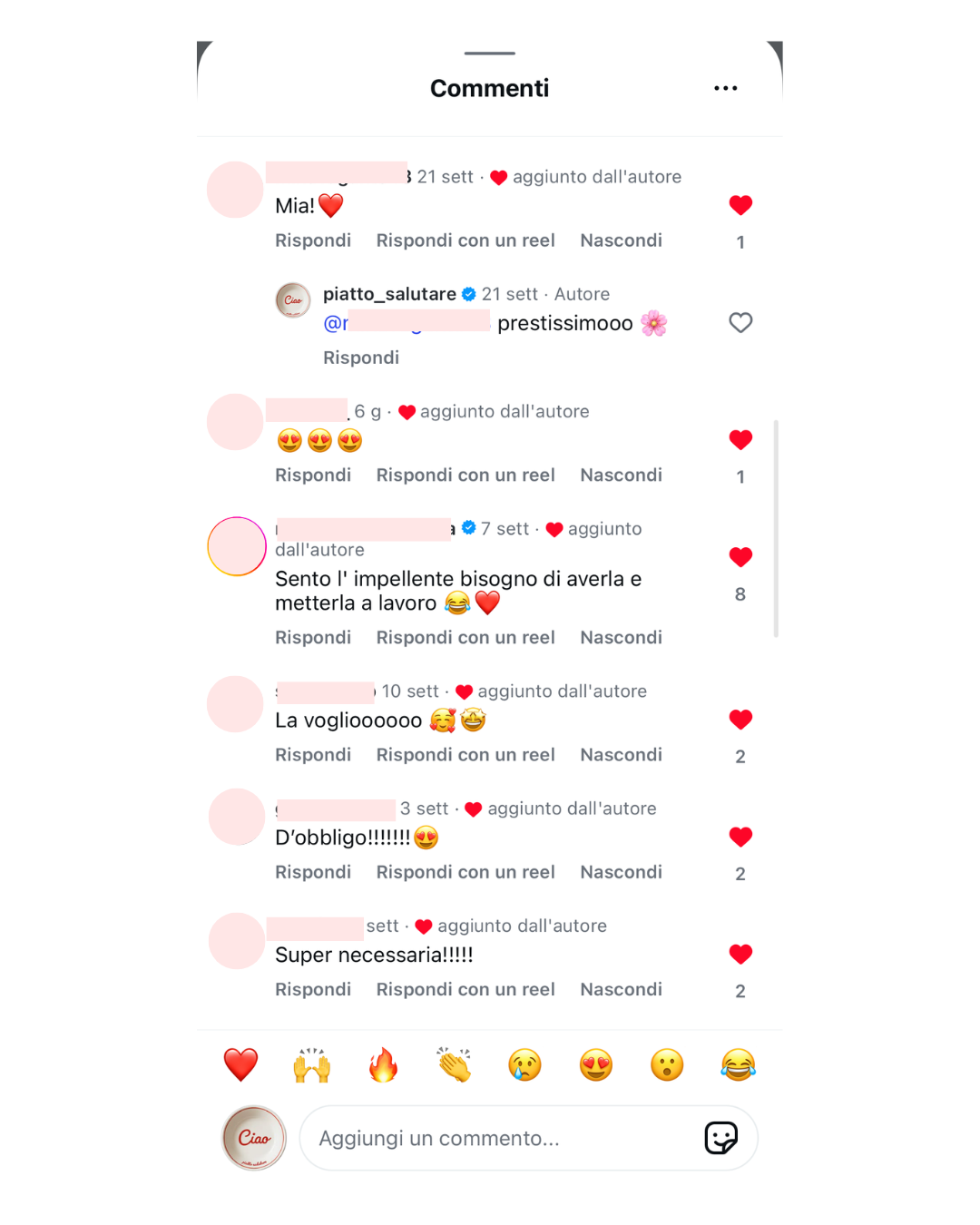
Task: Insert the fire emoji quick reaction
Action: (383, 1064)
